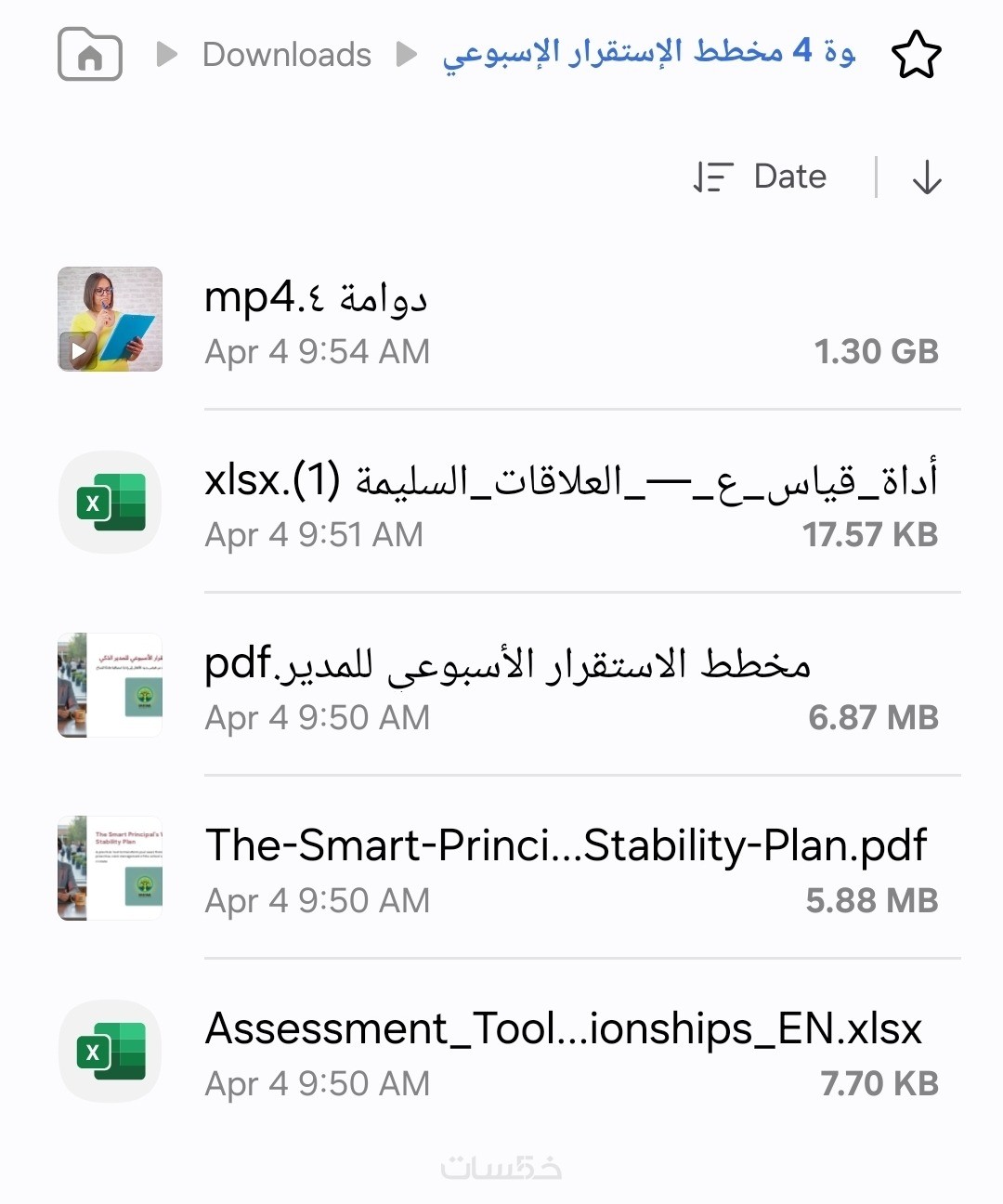
Task: Go to the home folder icon
Action: (90, 55)
